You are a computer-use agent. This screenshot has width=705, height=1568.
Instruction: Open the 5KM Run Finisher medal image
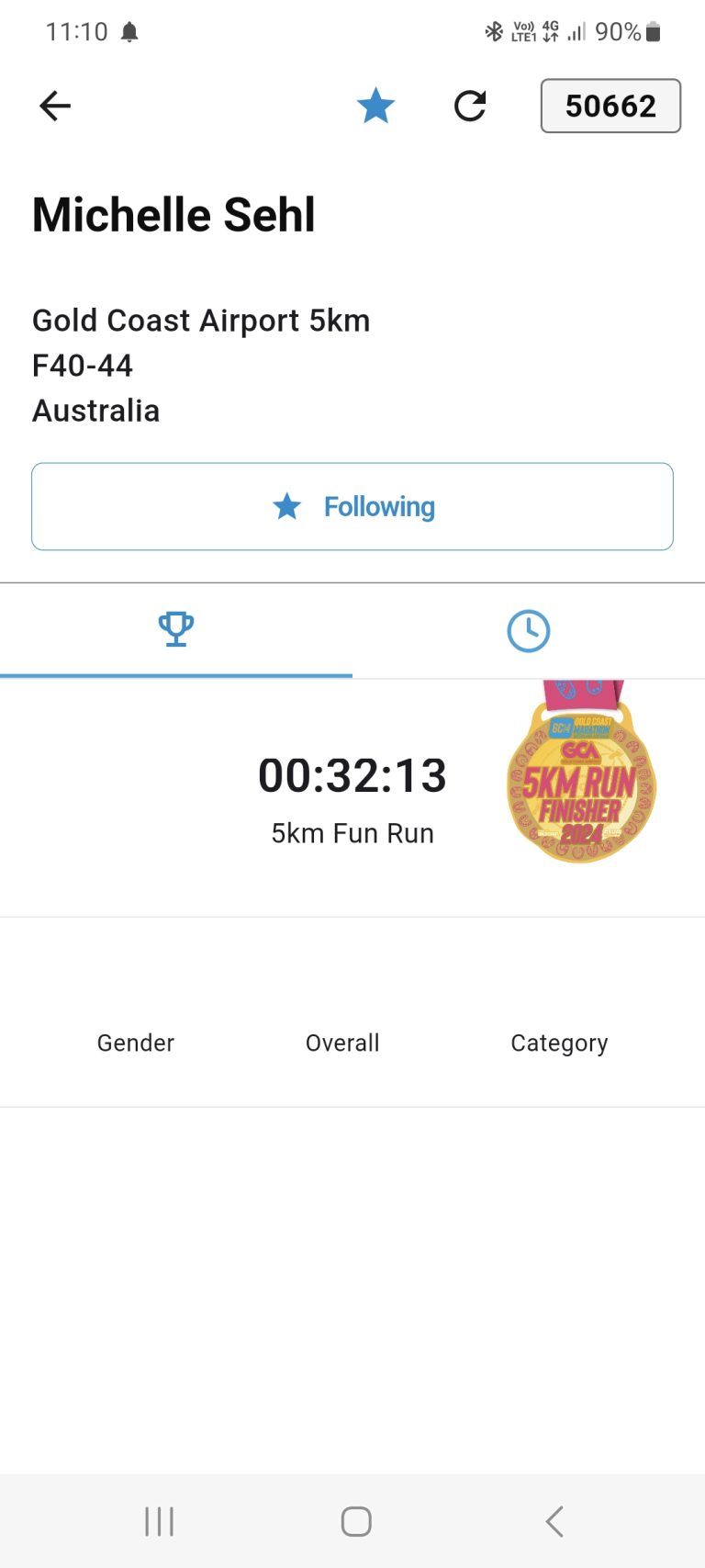[x=582, y=772]
